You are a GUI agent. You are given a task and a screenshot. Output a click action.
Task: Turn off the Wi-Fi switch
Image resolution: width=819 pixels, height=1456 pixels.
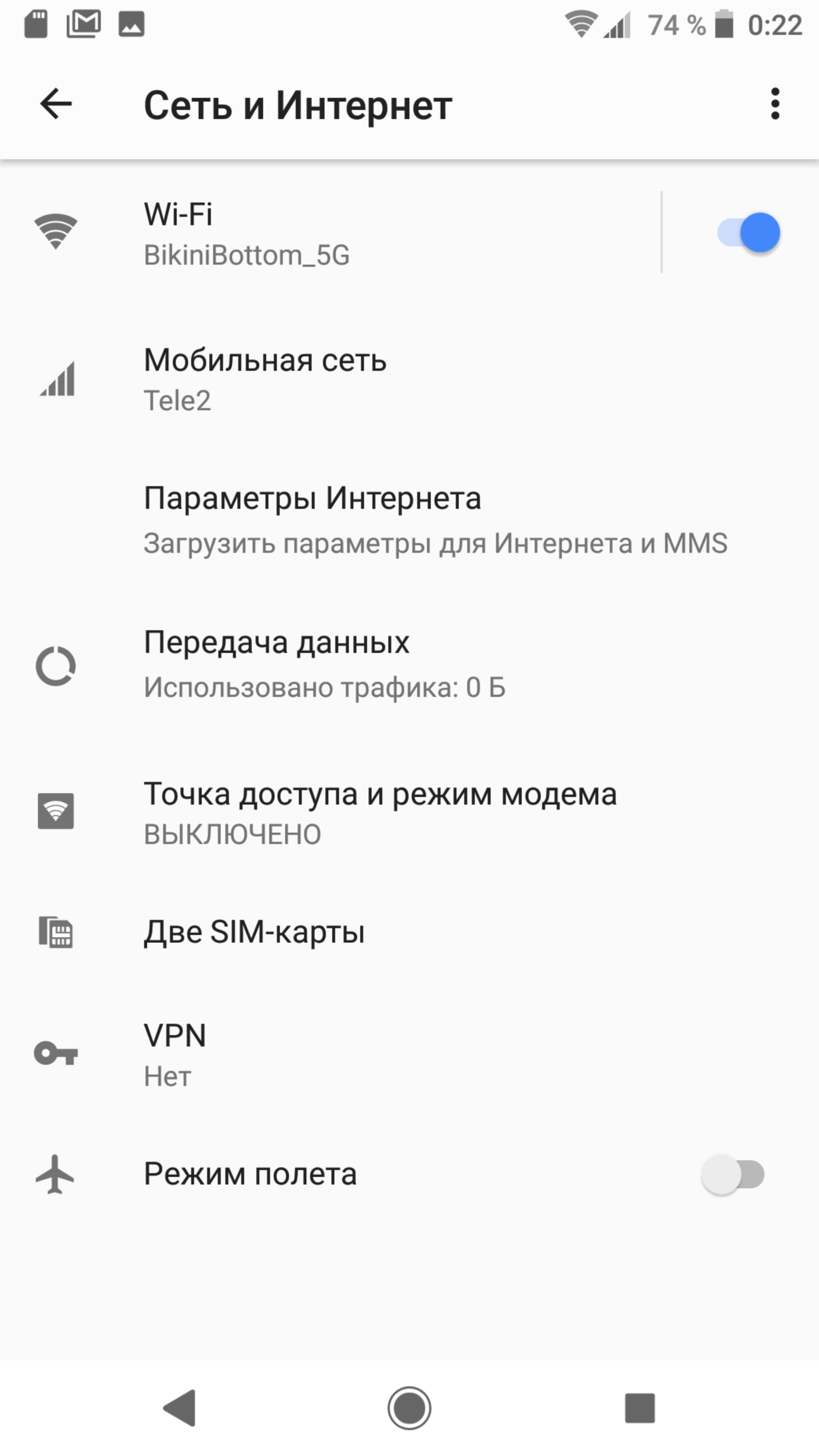748,233
